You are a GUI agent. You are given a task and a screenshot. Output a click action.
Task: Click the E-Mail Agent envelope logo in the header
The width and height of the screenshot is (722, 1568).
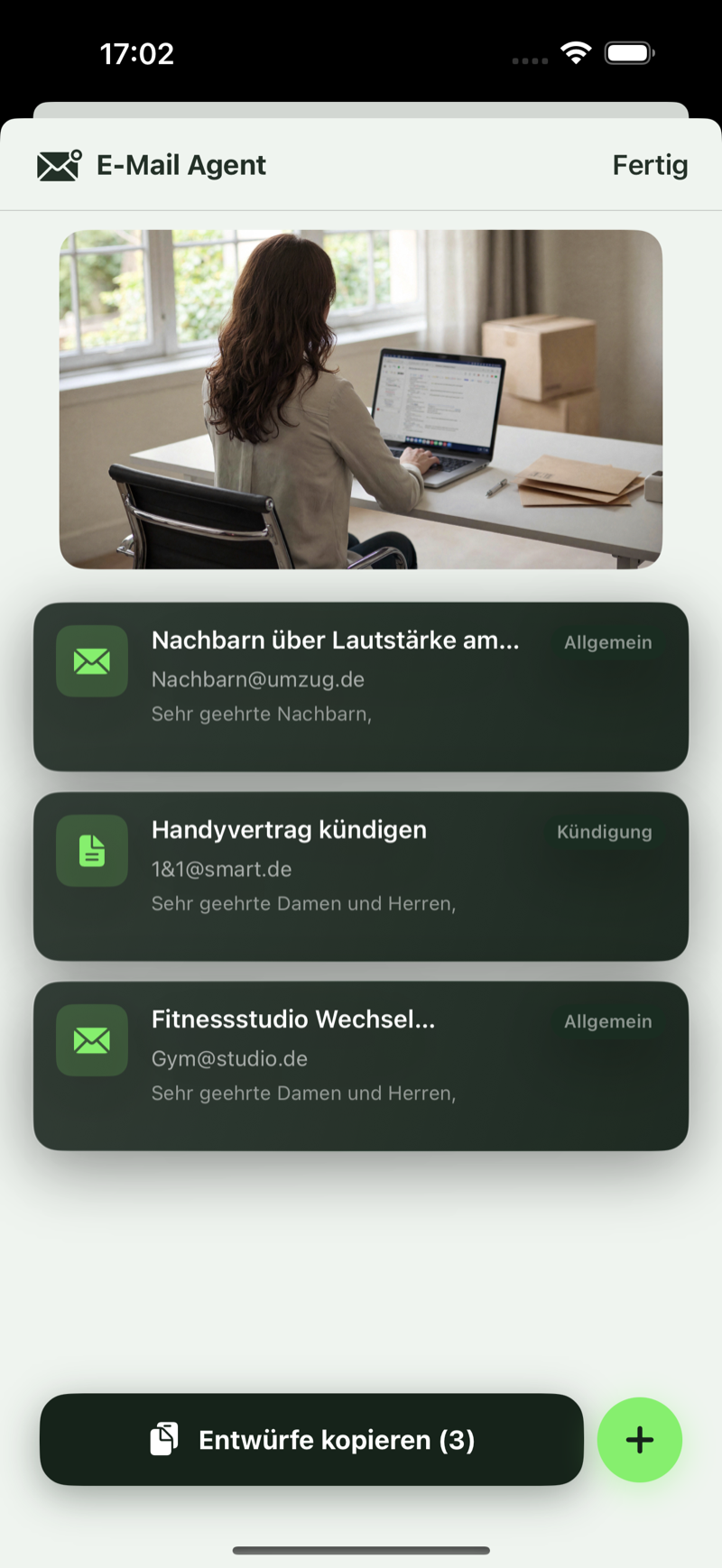(57, 164)
